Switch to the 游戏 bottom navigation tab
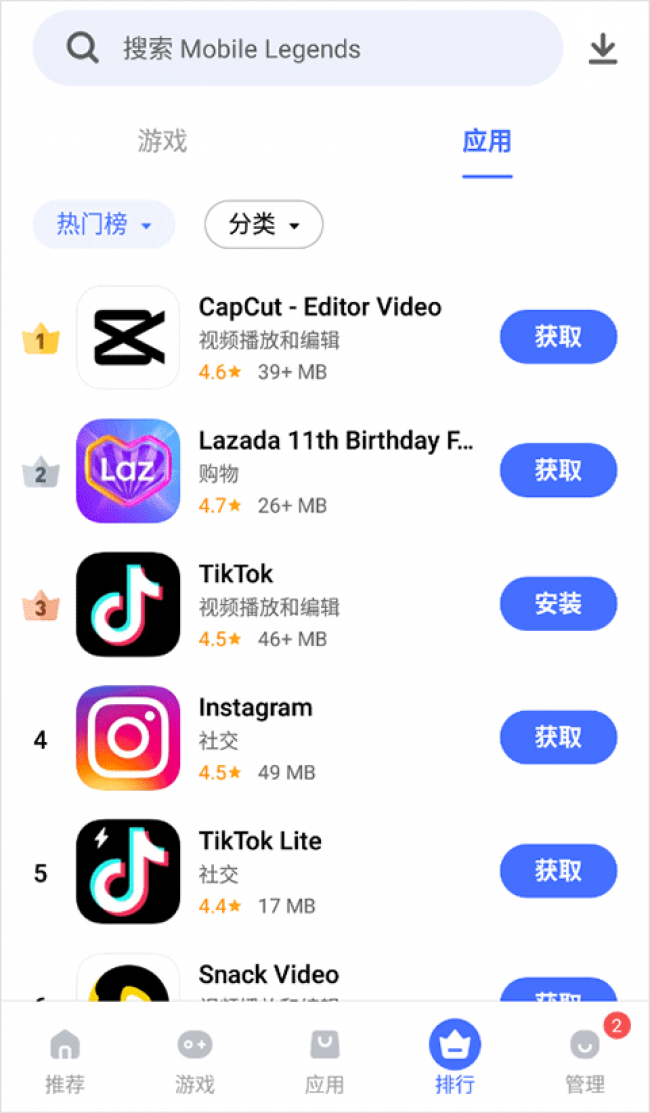 tap(195, 1060)
